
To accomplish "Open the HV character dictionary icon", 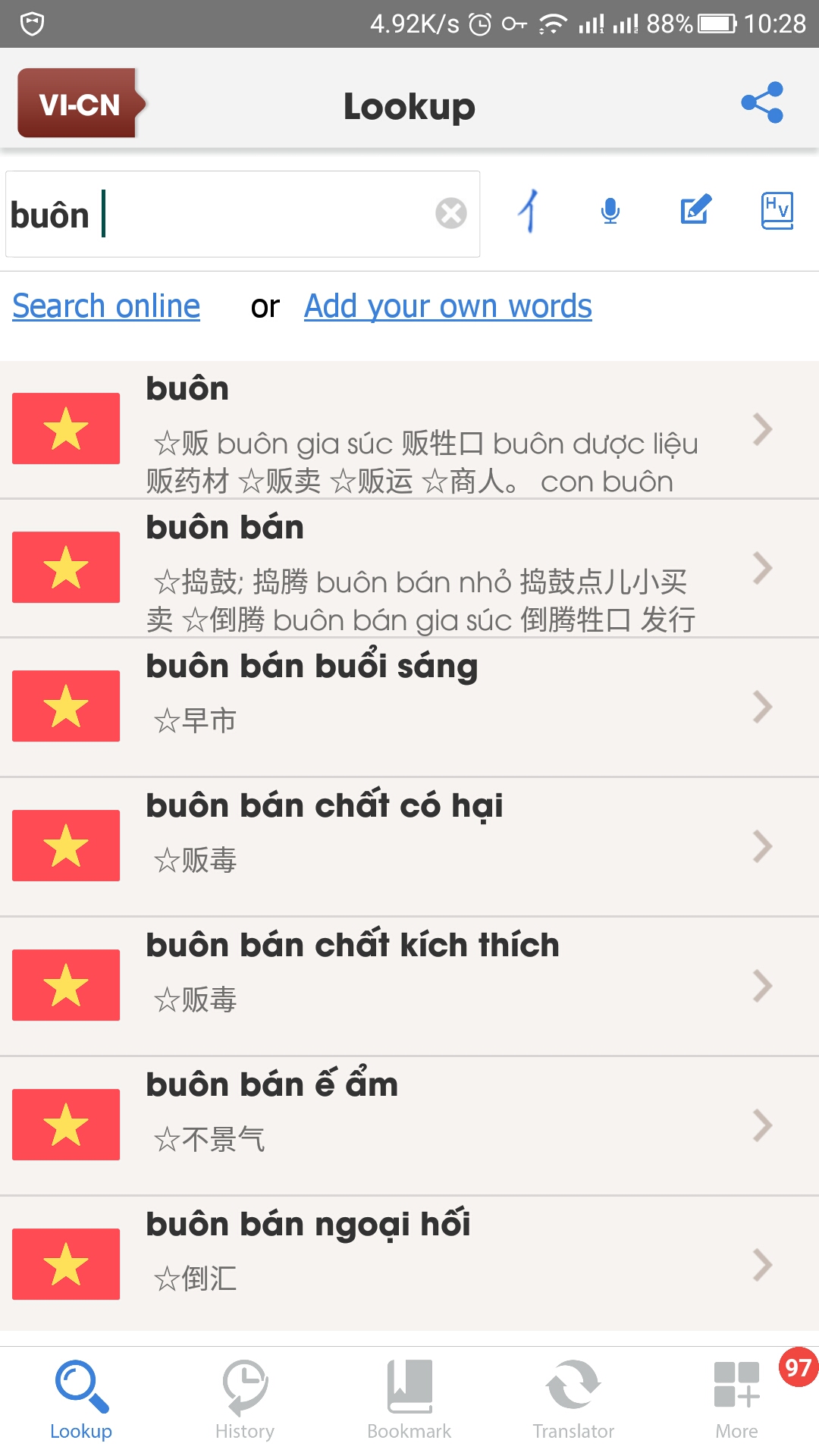I will coord(777,212).
